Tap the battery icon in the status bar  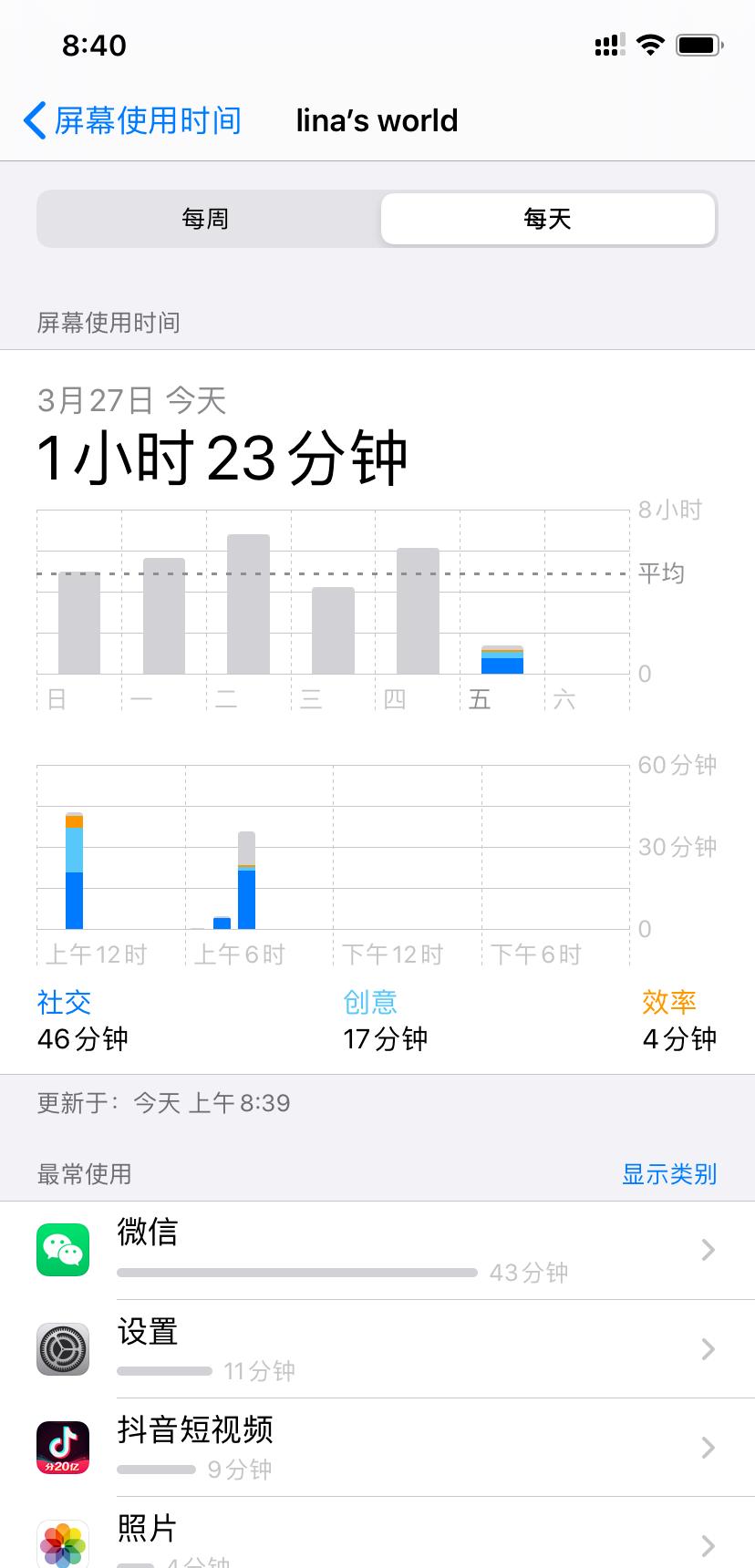[x=700, y=44]
